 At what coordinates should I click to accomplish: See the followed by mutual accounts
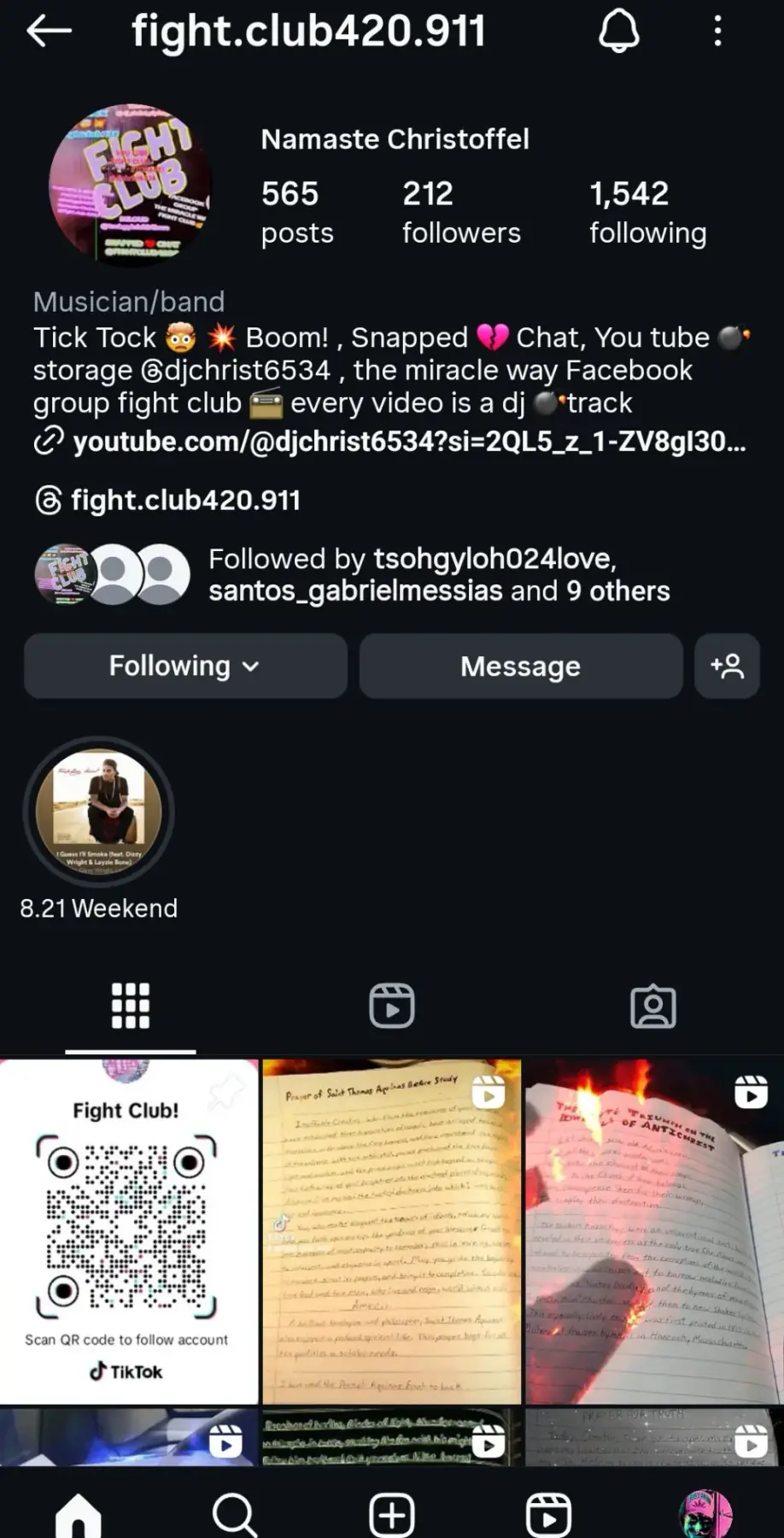[438, 574]
